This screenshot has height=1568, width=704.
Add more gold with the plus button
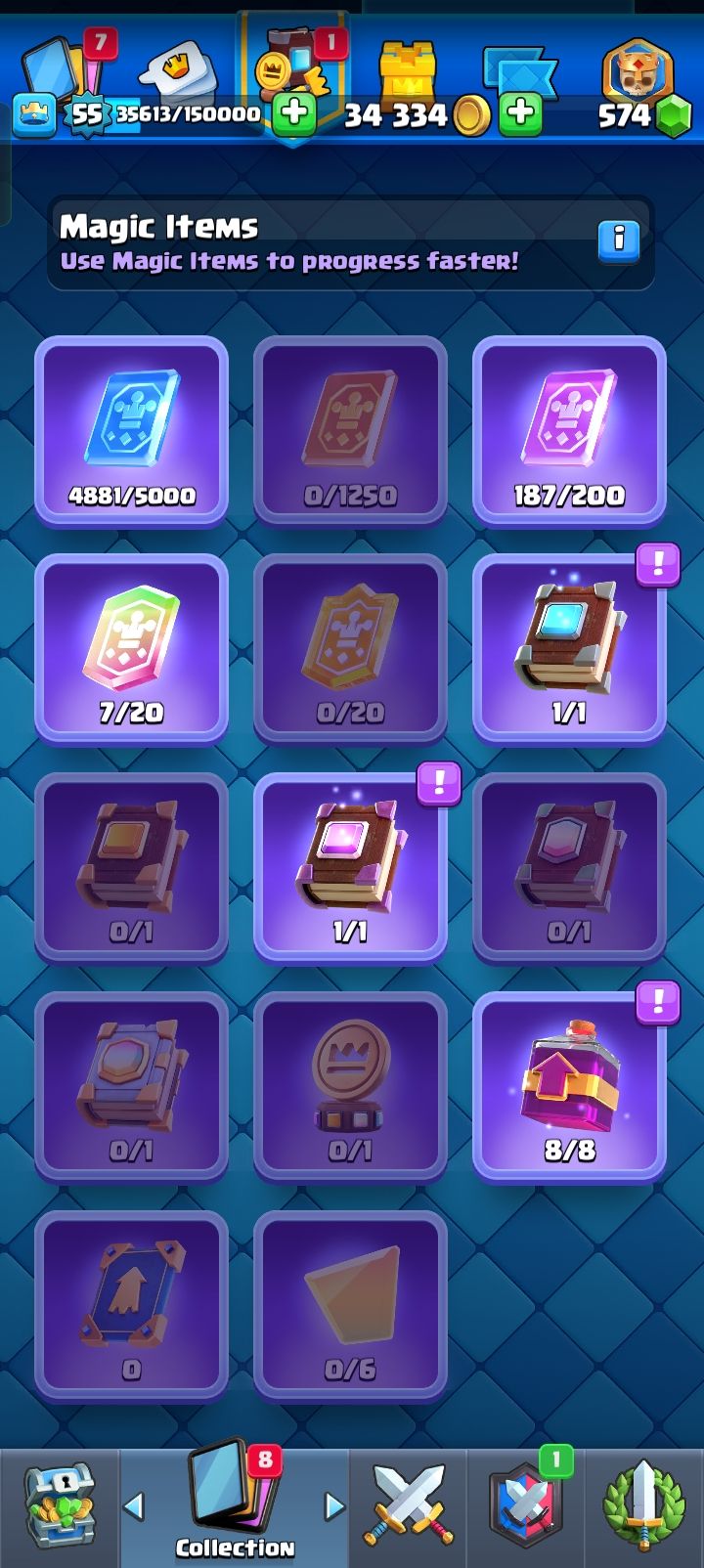(x=521, y=113)
